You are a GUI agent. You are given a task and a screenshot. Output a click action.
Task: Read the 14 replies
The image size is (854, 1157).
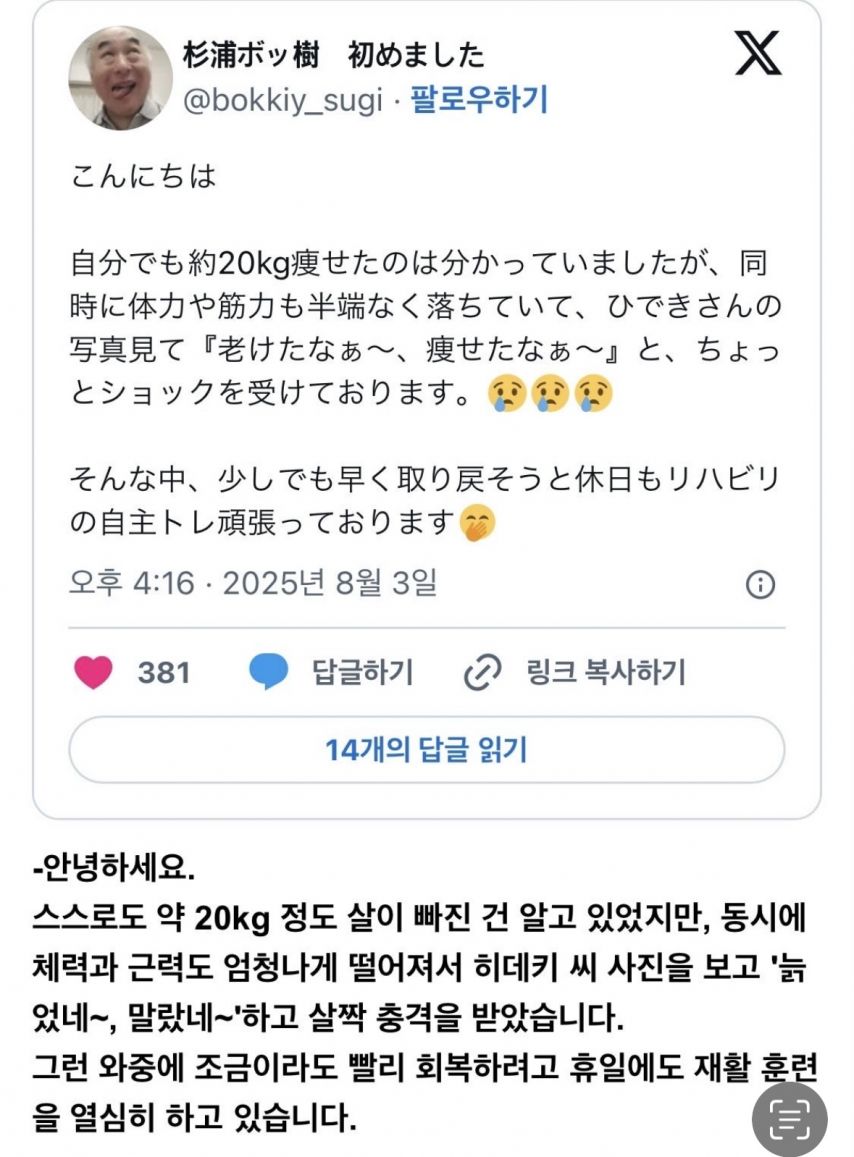pyautogui.click(x=426, y=749)
